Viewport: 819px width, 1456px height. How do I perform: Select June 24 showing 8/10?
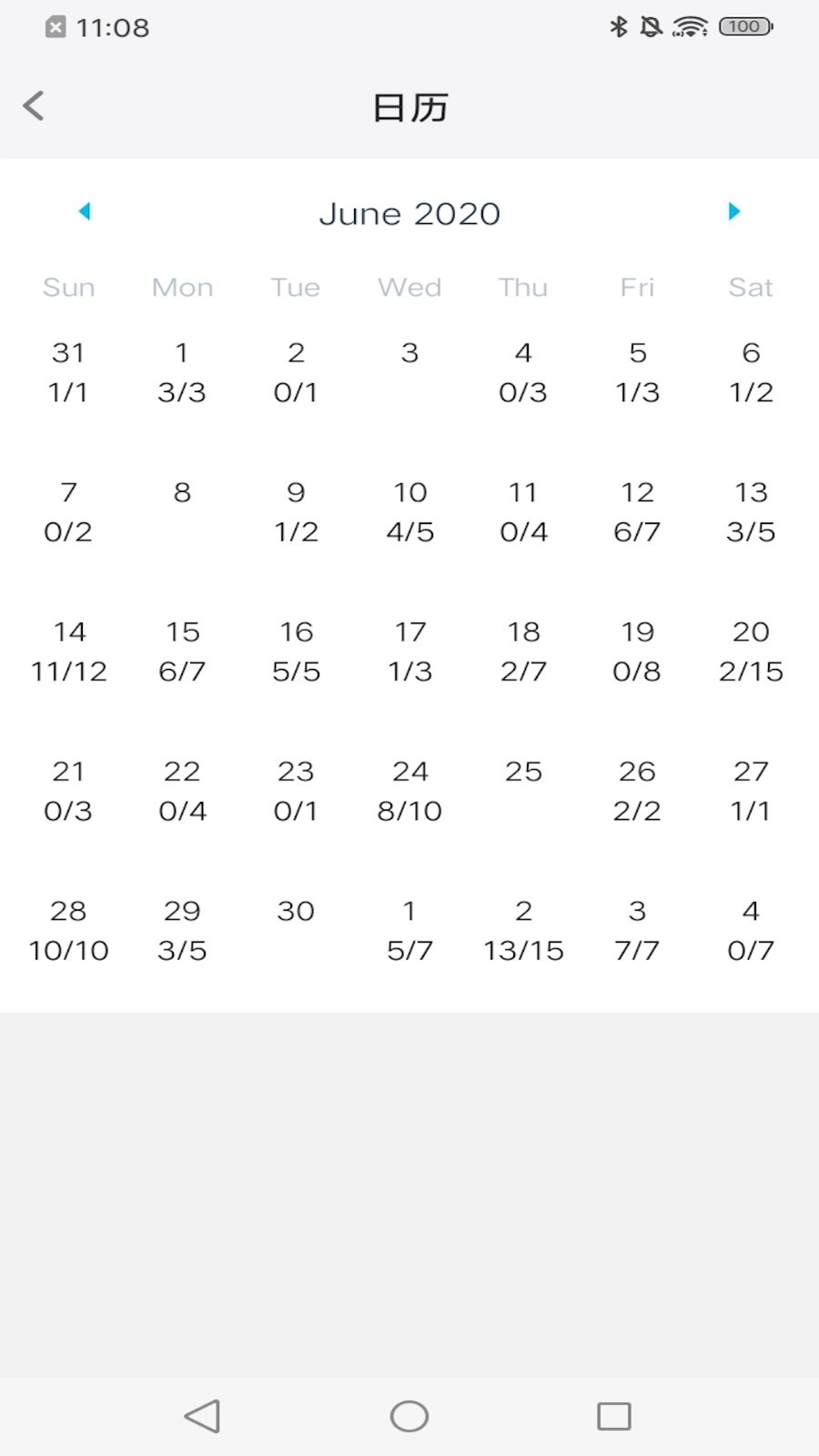pos(409,788)
